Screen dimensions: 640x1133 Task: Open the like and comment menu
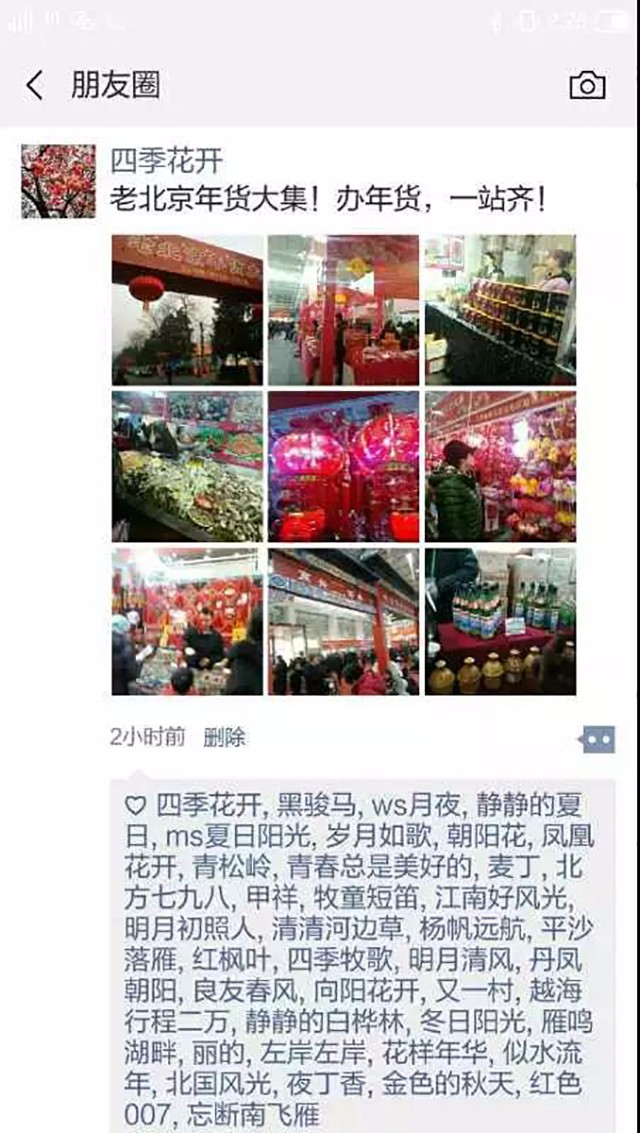tap(597, 739)
